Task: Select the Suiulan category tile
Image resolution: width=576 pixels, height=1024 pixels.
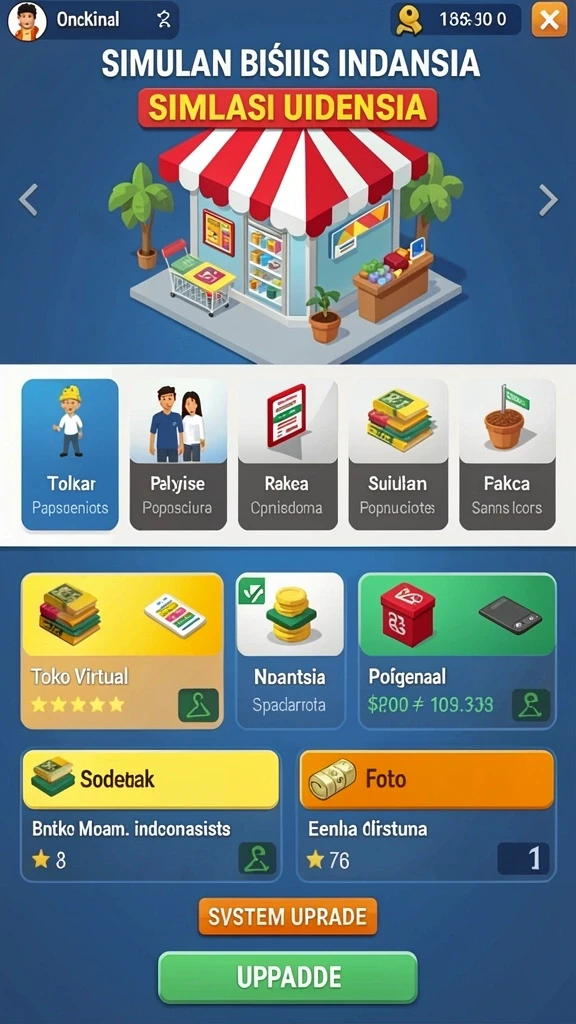Action: [x=398, y=455]
